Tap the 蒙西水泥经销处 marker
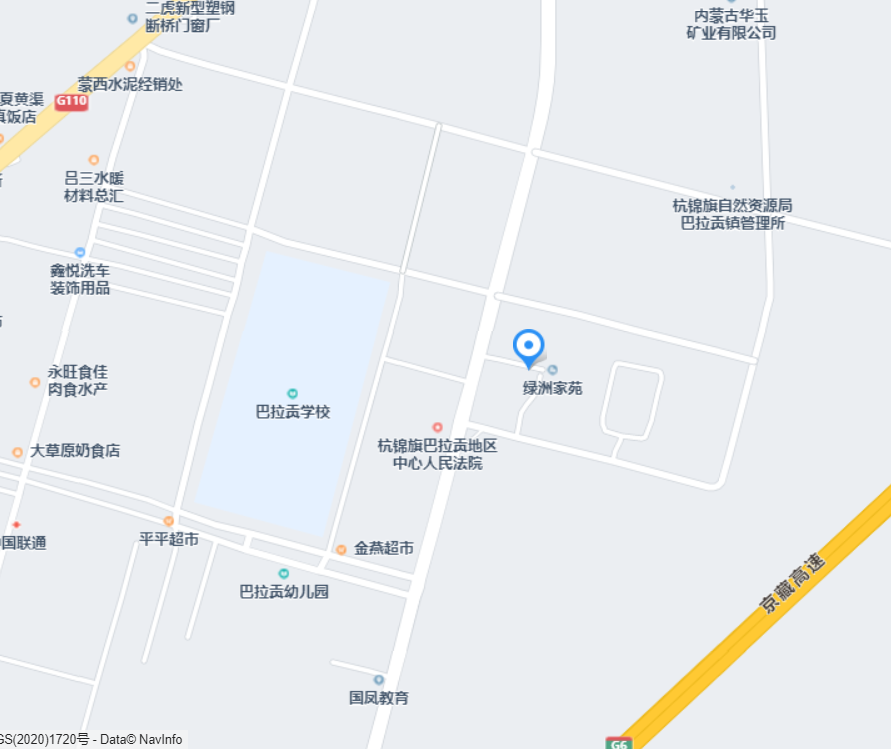891x749 pixels. 130,66
